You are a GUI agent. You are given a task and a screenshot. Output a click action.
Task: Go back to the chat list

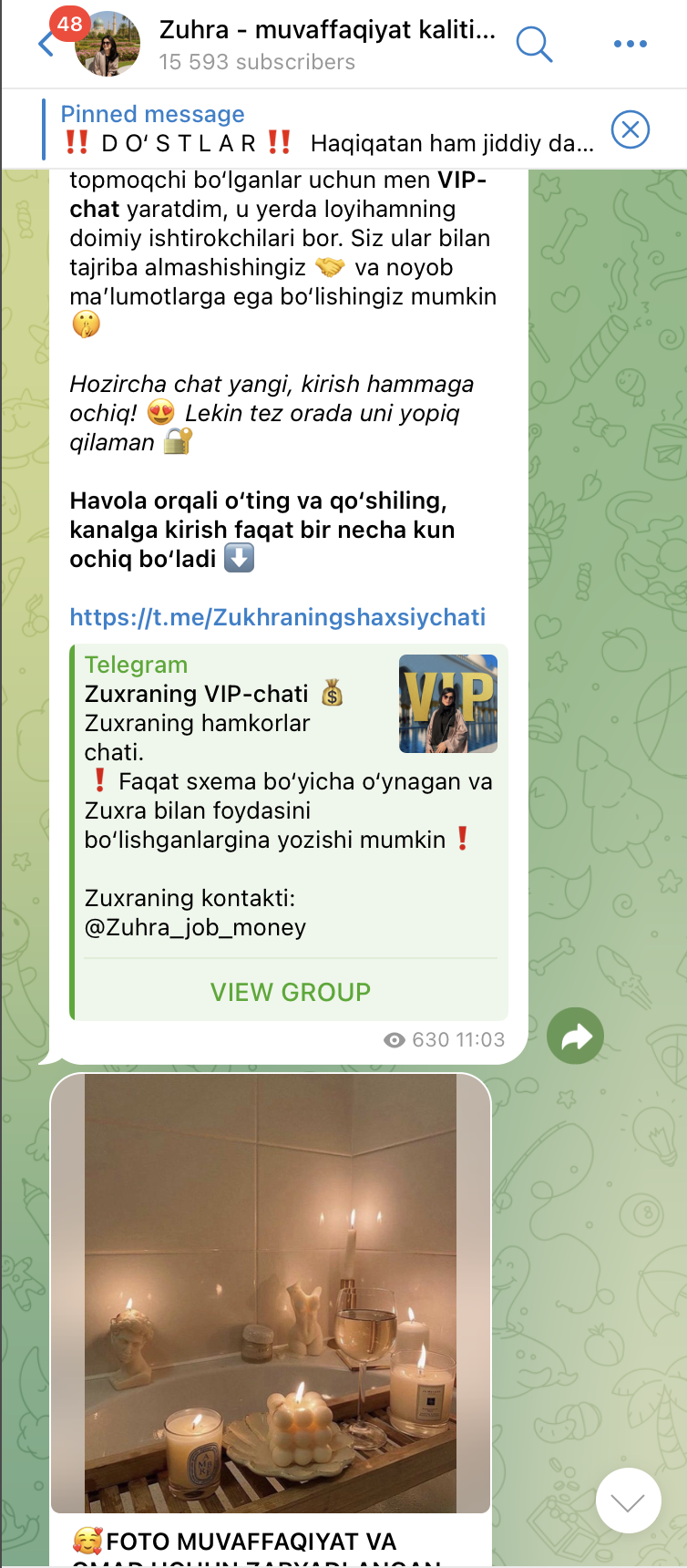click(x=46, y=43)
